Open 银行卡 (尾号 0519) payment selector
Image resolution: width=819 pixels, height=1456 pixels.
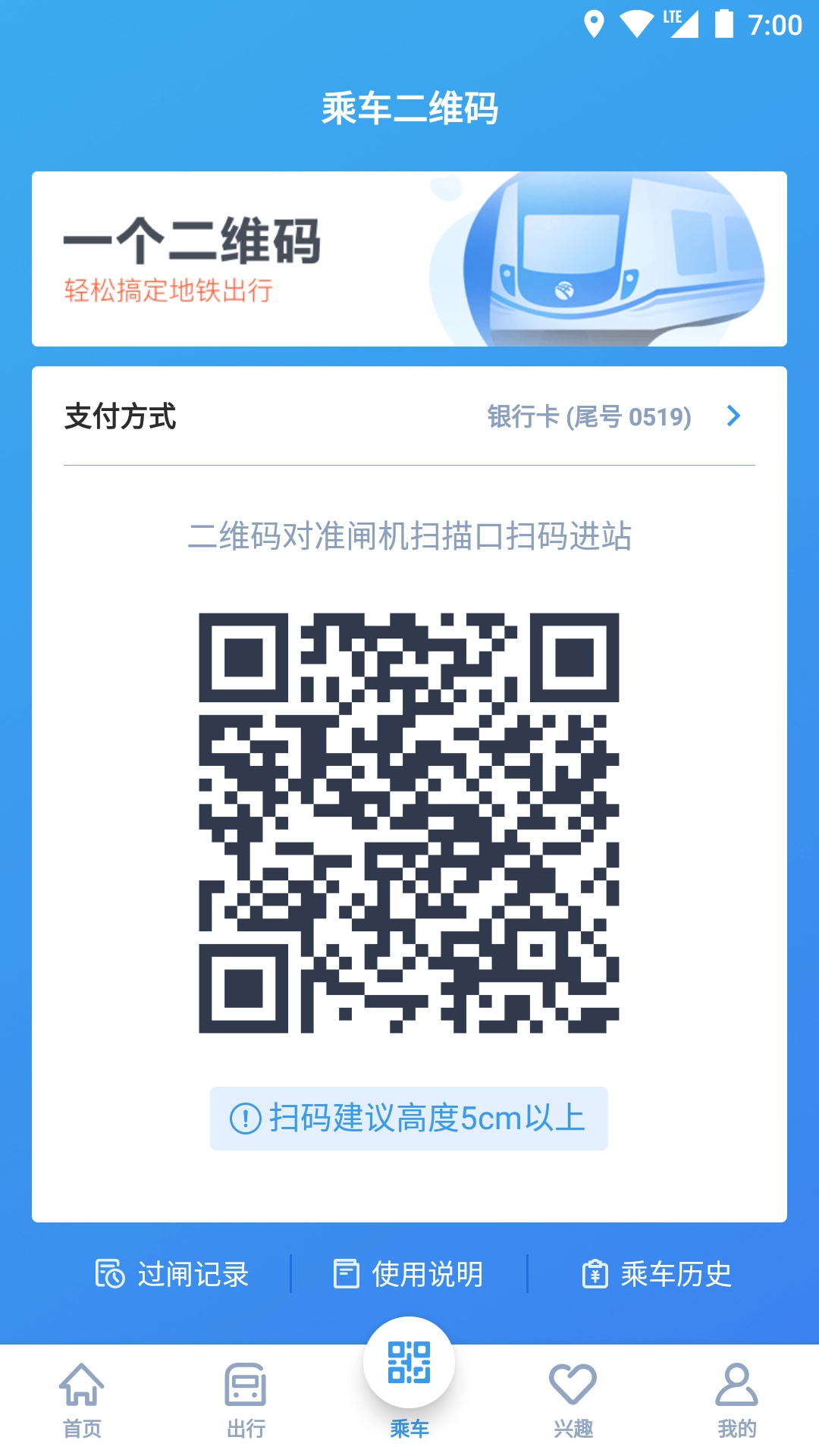coord(591,416)
